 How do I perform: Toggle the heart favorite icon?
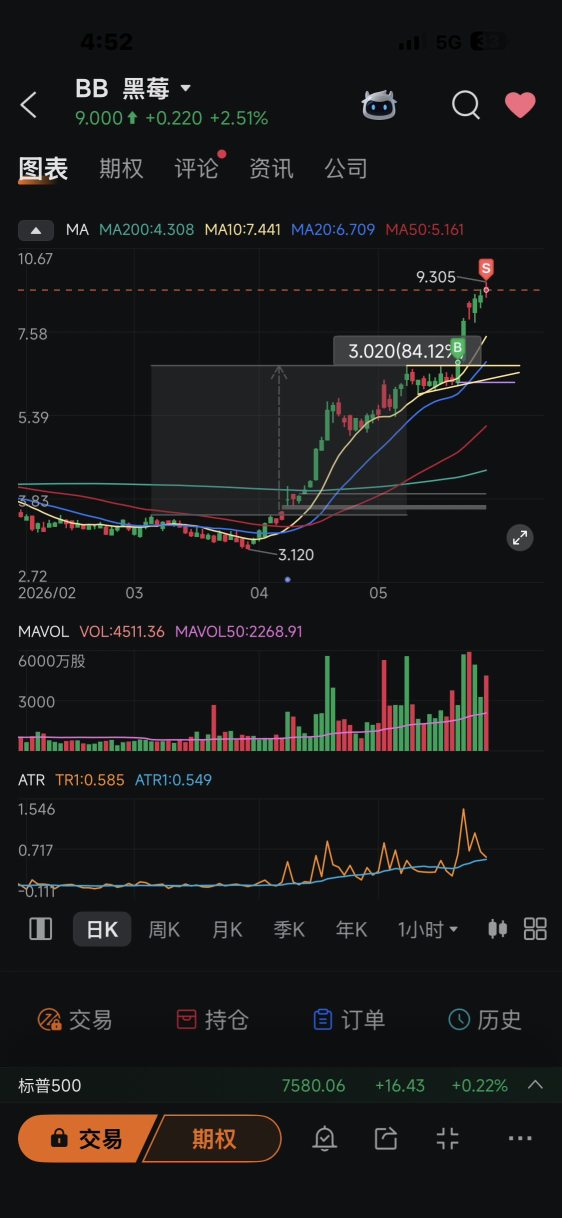[x=520, y=104]
